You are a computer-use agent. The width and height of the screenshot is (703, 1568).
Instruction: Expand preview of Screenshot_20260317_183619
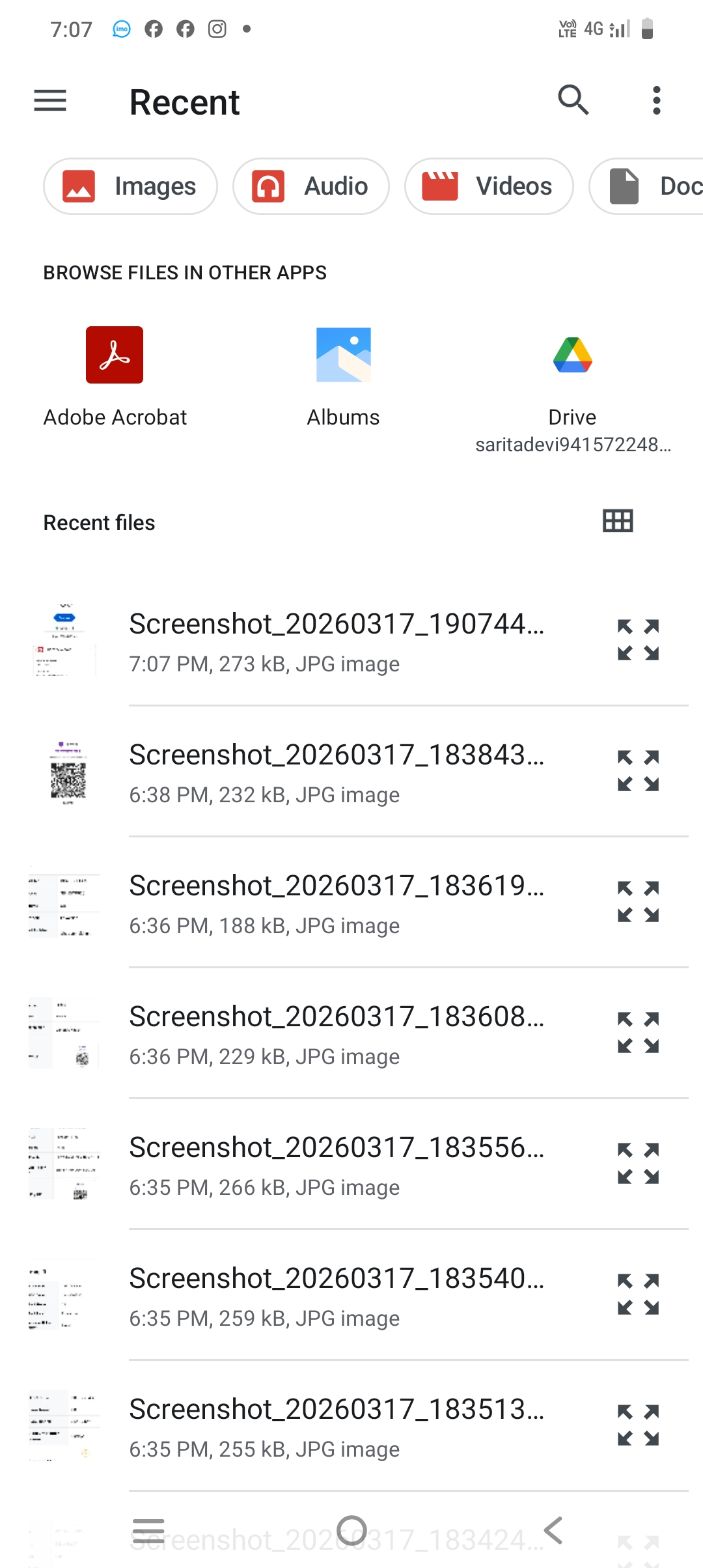point(638,902)
